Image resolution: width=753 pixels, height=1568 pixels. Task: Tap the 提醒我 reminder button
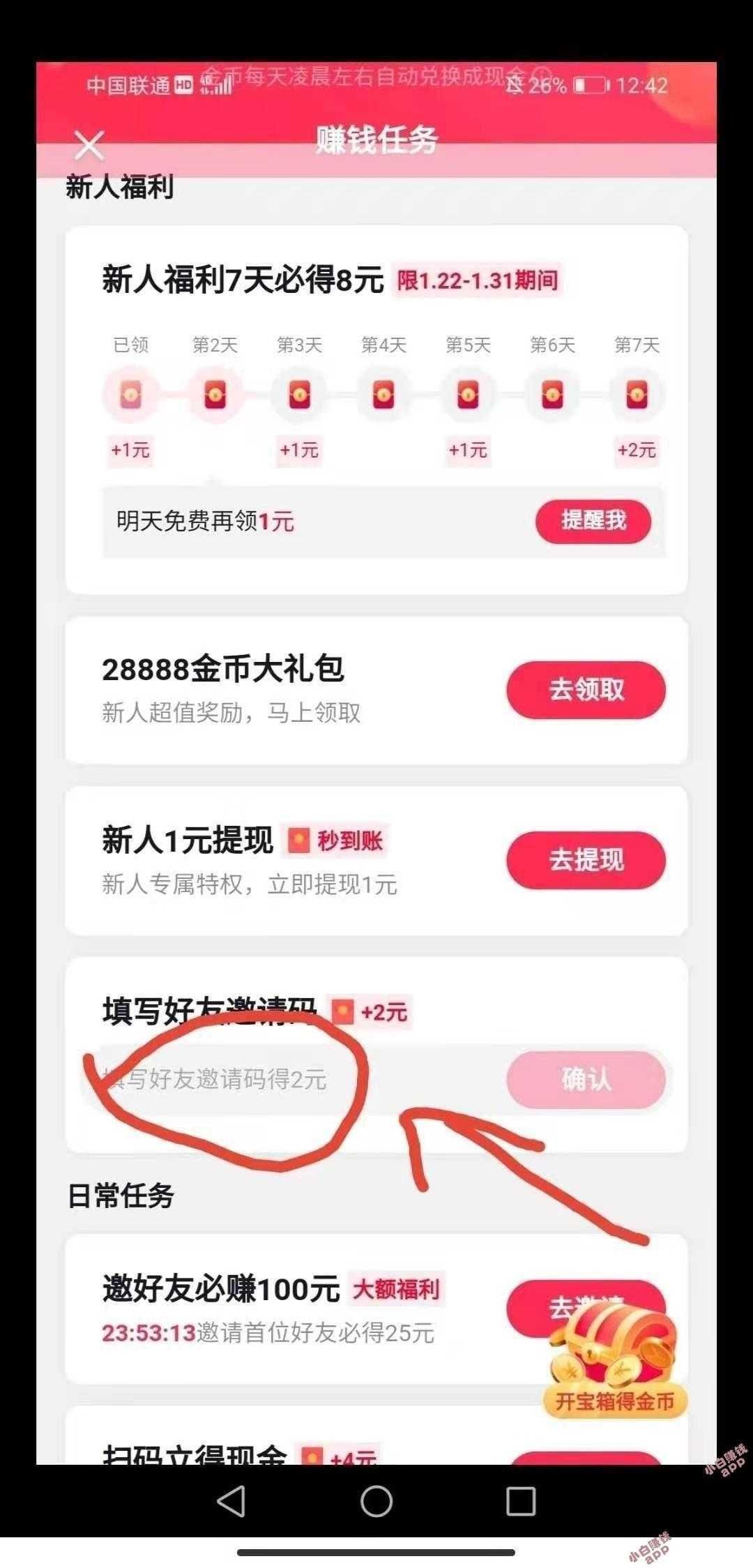click(593, 520)
